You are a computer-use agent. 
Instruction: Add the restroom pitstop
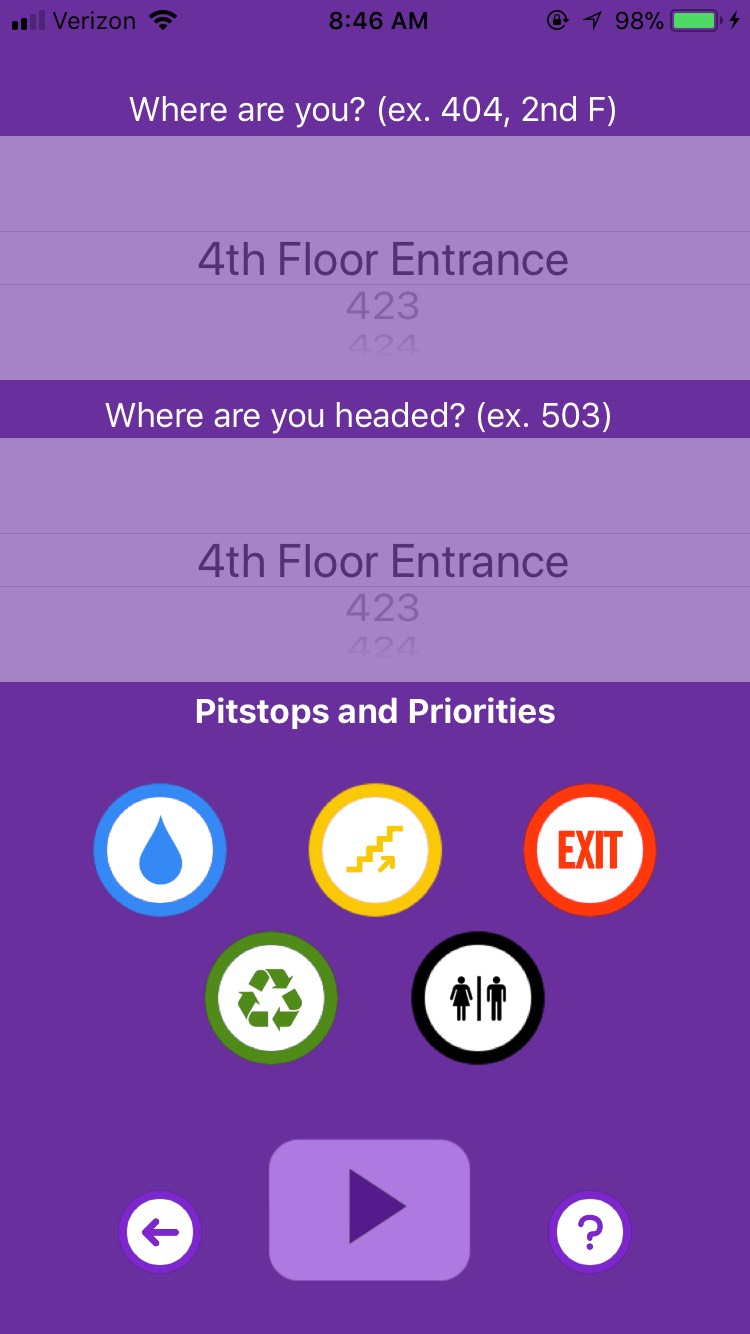[x=478, y=998]
